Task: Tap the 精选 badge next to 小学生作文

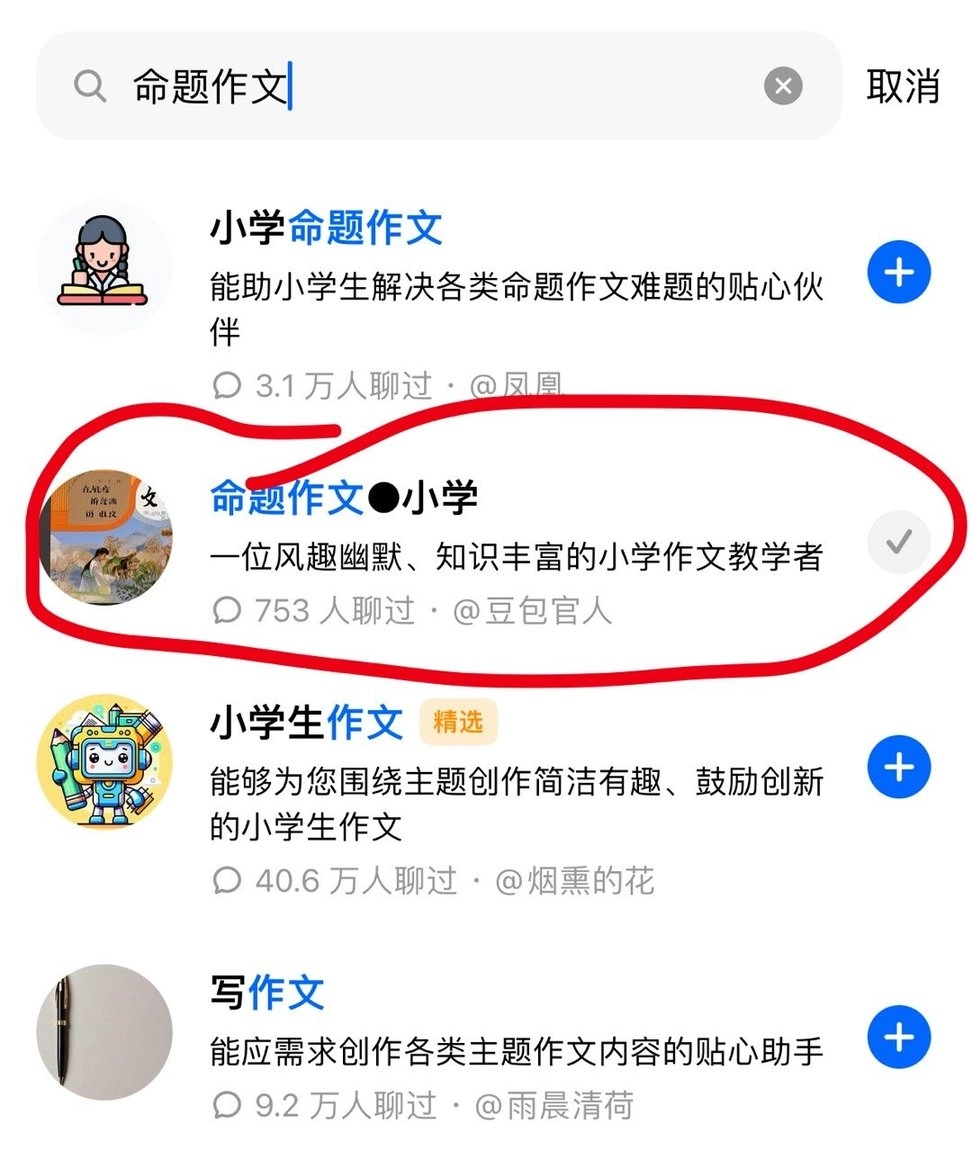Action: (x=458, y=723)
